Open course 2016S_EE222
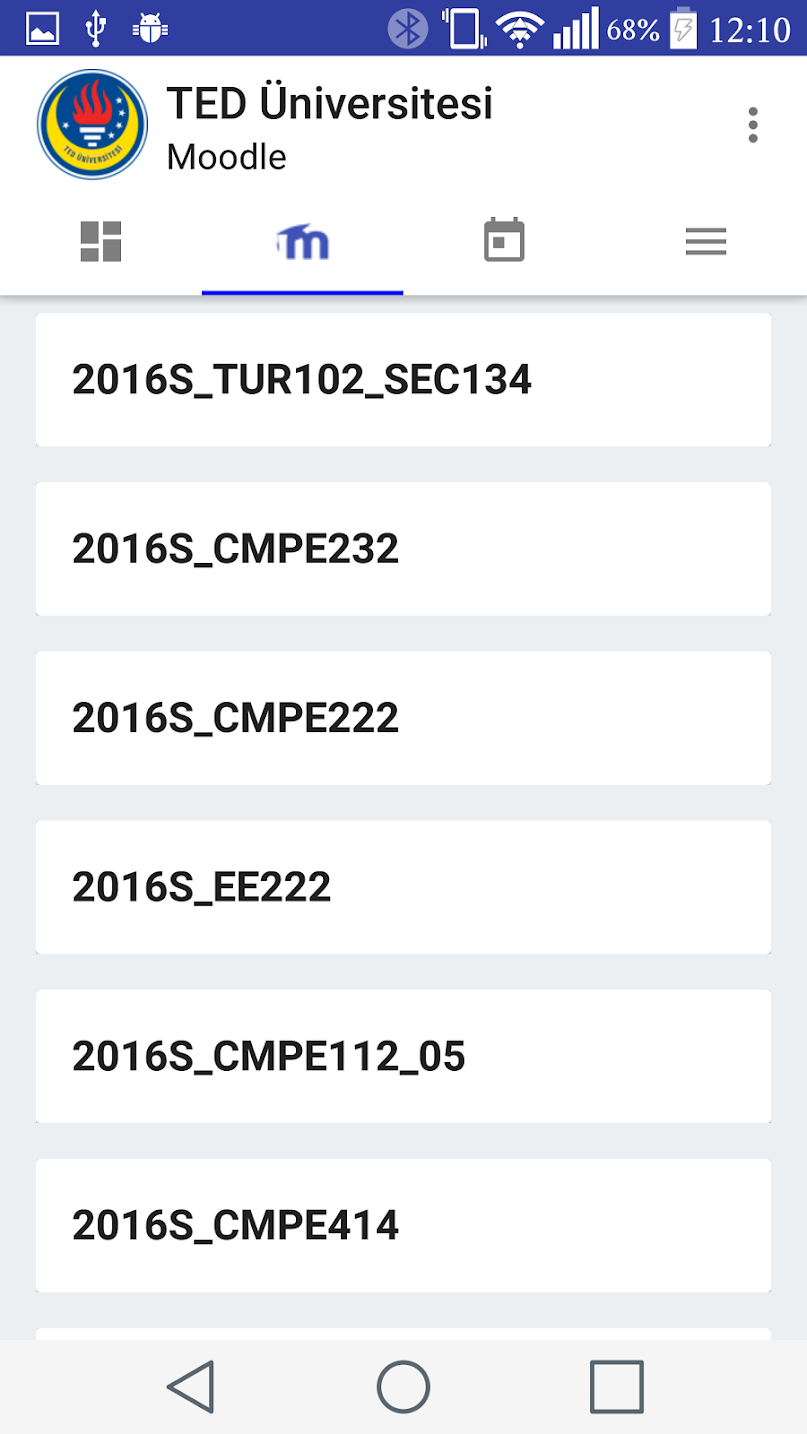 [403, 887]
